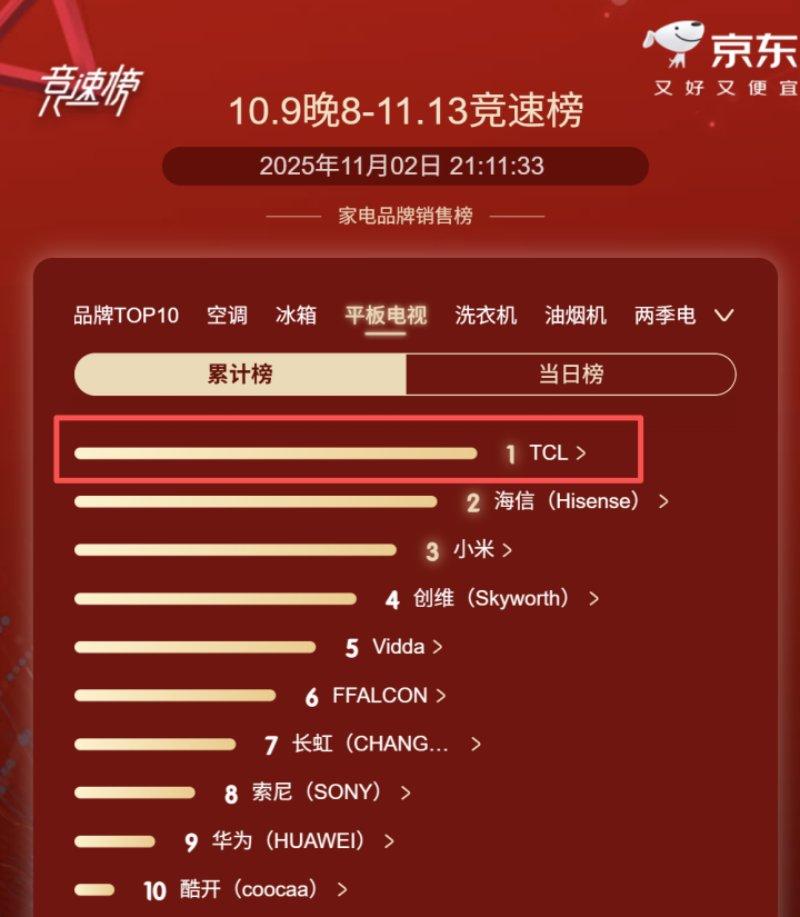
Task: Open 华为 (HUAWEI) ranking row
Action: [290, 841]
